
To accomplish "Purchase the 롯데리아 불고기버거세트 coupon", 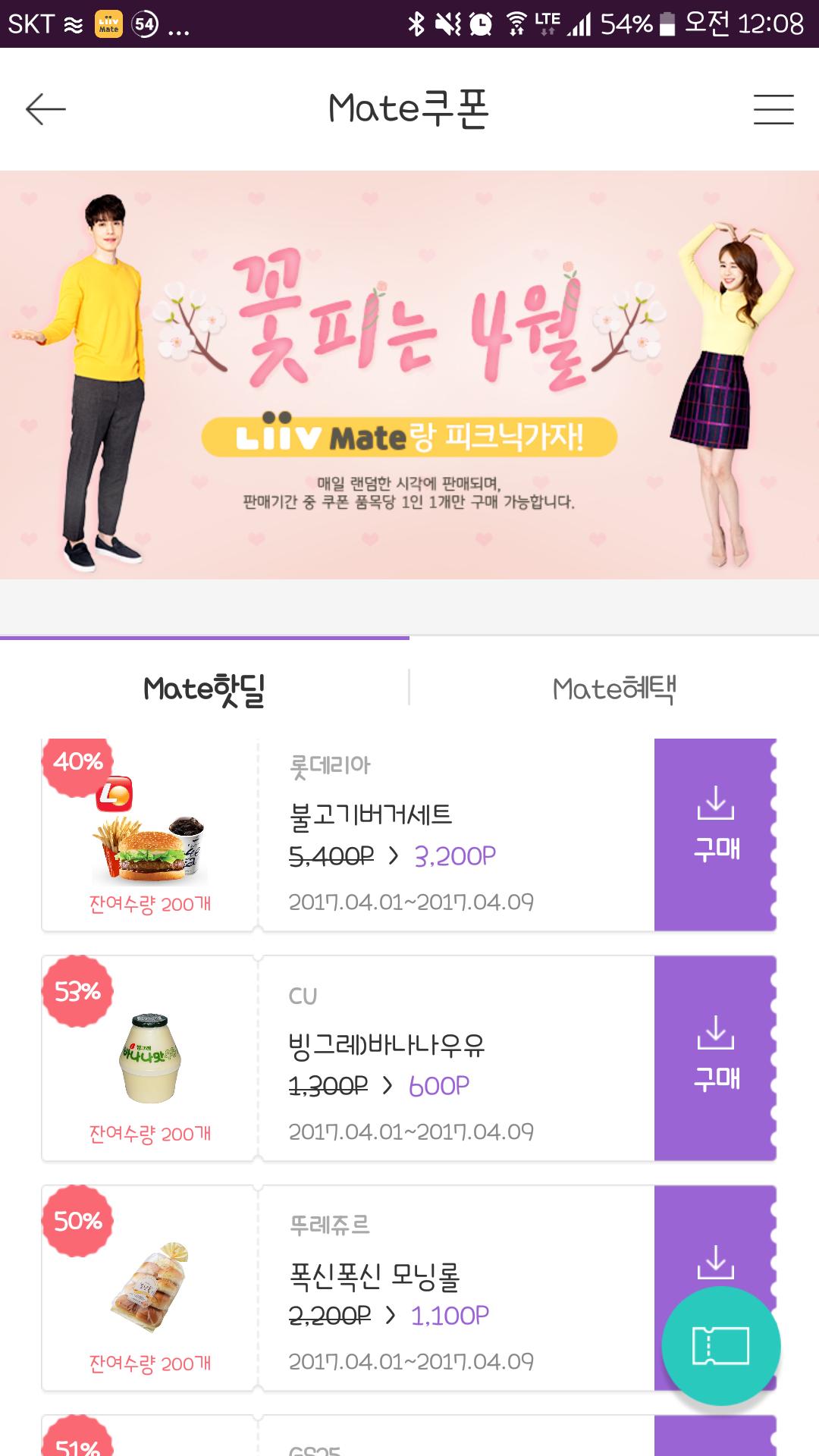I will click(715, 834).
